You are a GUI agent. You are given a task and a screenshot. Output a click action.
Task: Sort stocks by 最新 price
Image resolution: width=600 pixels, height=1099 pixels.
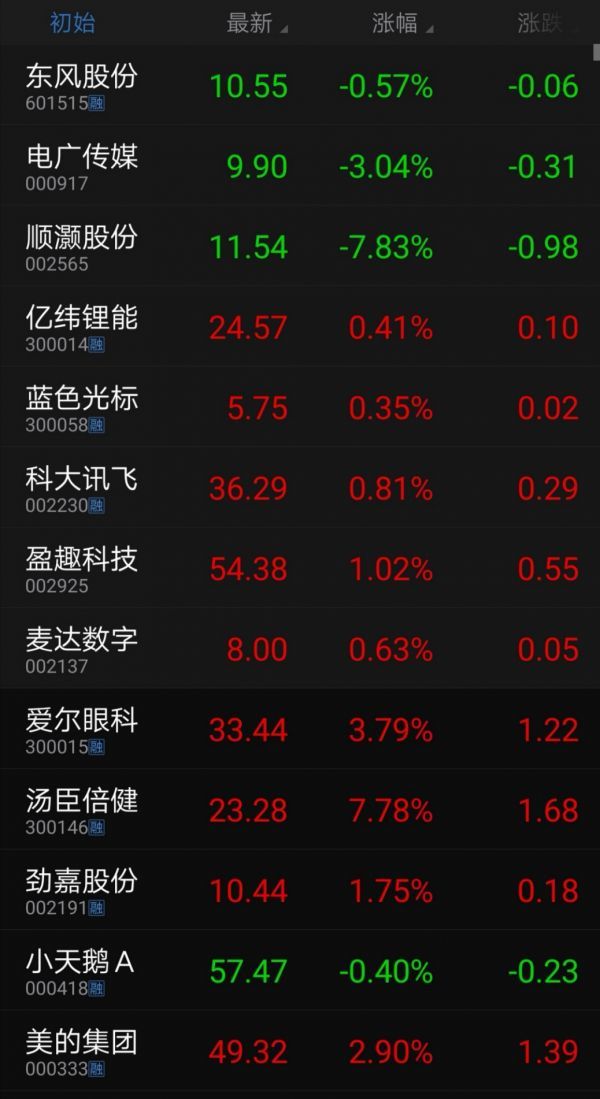(x=256, y=24)
